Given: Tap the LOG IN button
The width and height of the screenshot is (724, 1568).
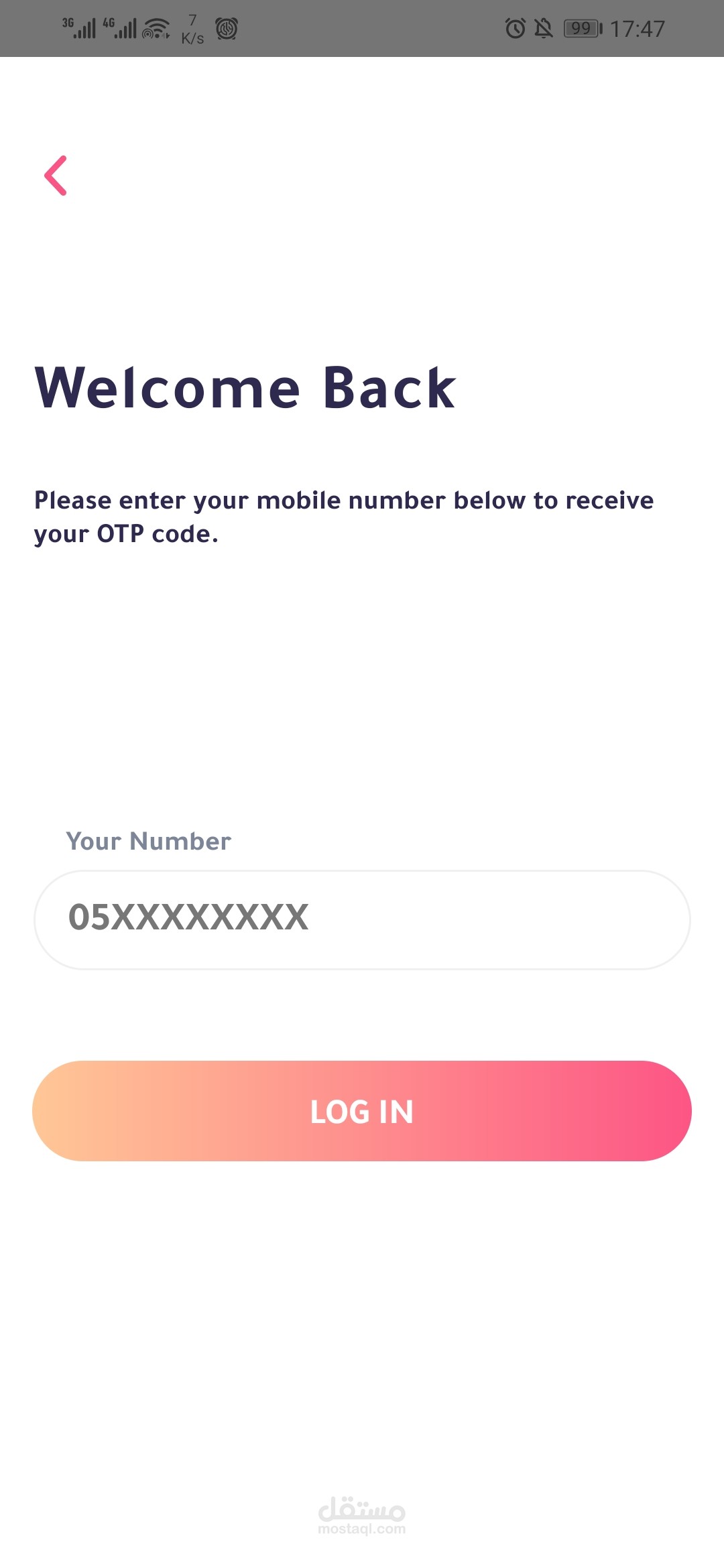Looking at the screenshot, I should tap(362, 1111).
